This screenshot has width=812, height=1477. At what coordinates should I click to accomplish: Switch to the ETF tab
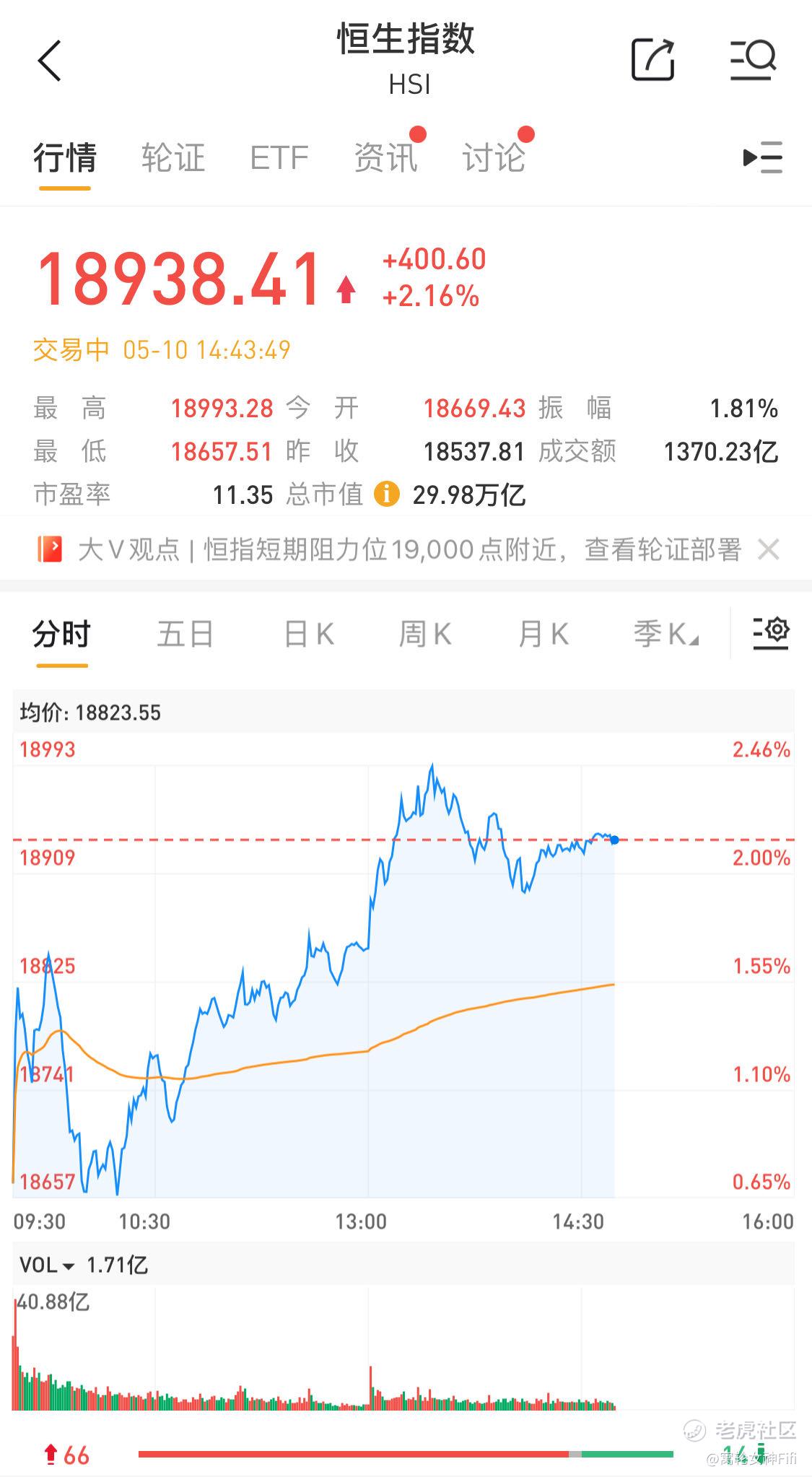(x=279, y=157)
